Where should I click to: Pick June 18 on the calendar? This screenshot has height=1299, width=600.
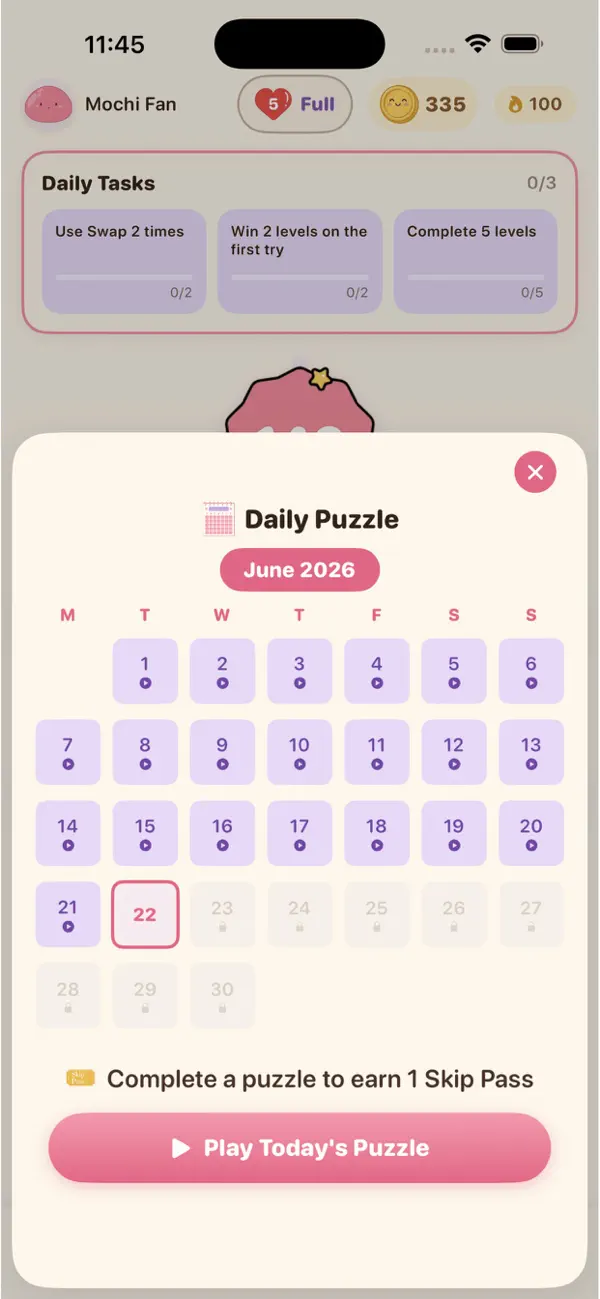pyautogui.click(x=376, y=833)
